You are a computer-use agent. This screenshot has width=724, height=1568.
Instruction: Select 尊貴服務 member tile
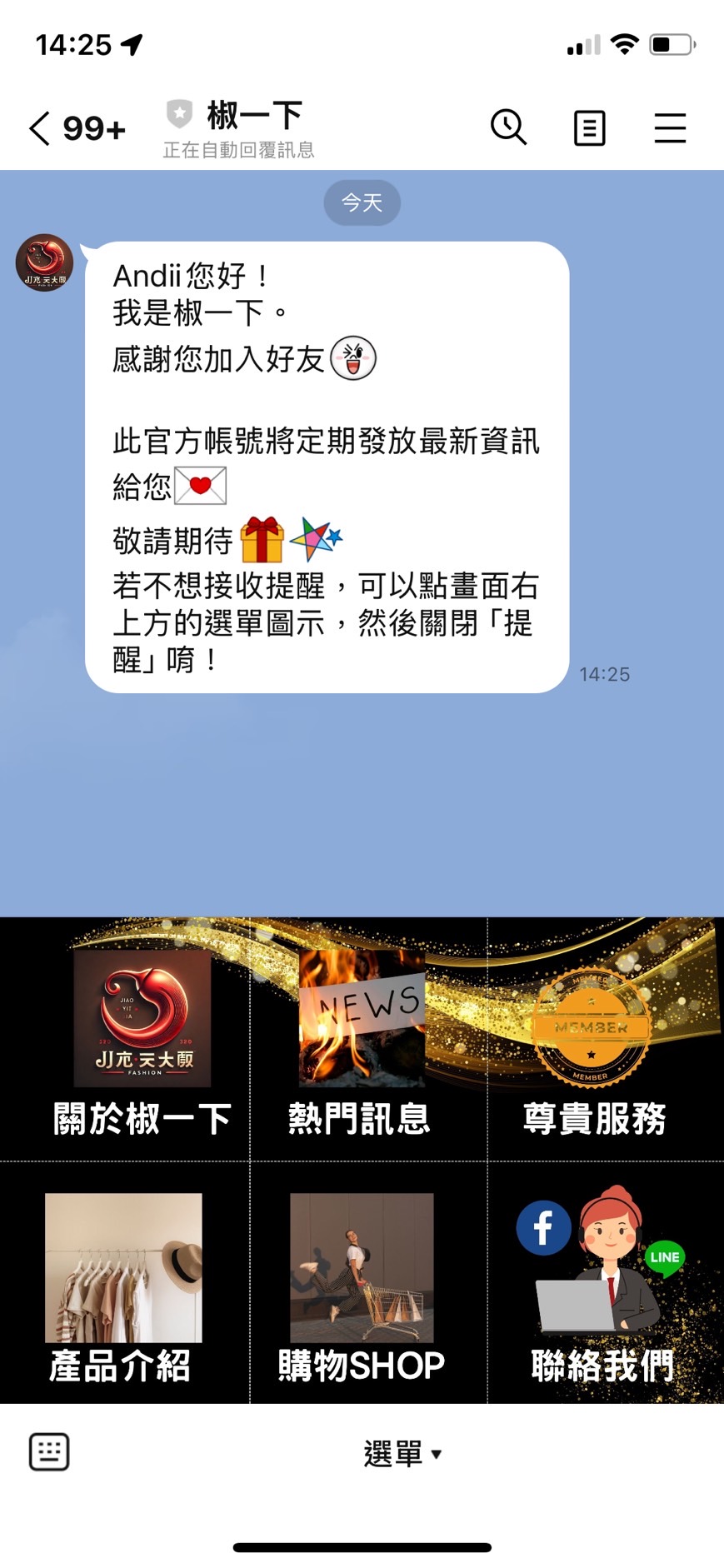tap(593, 1041)
